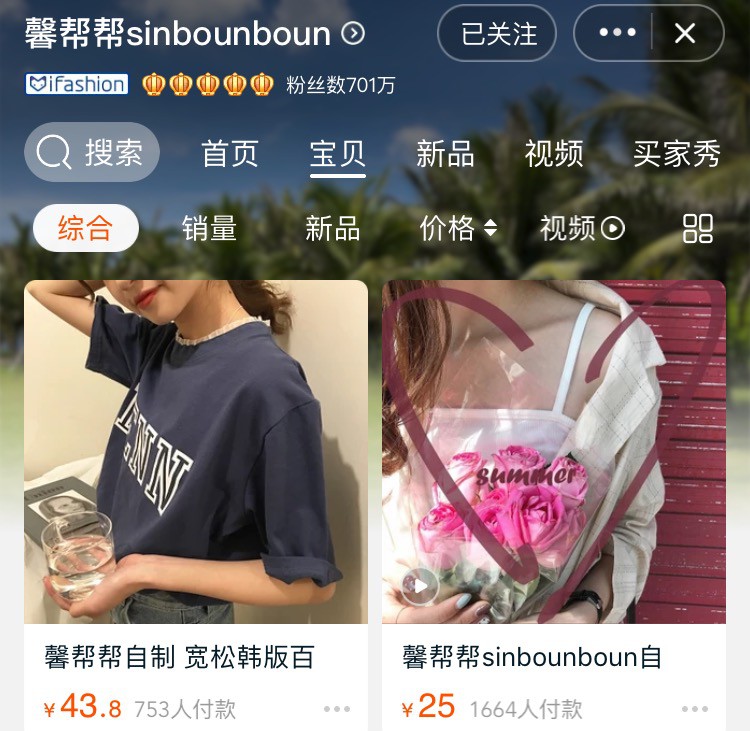Tap the 已关注 following button

pos(498,34)
